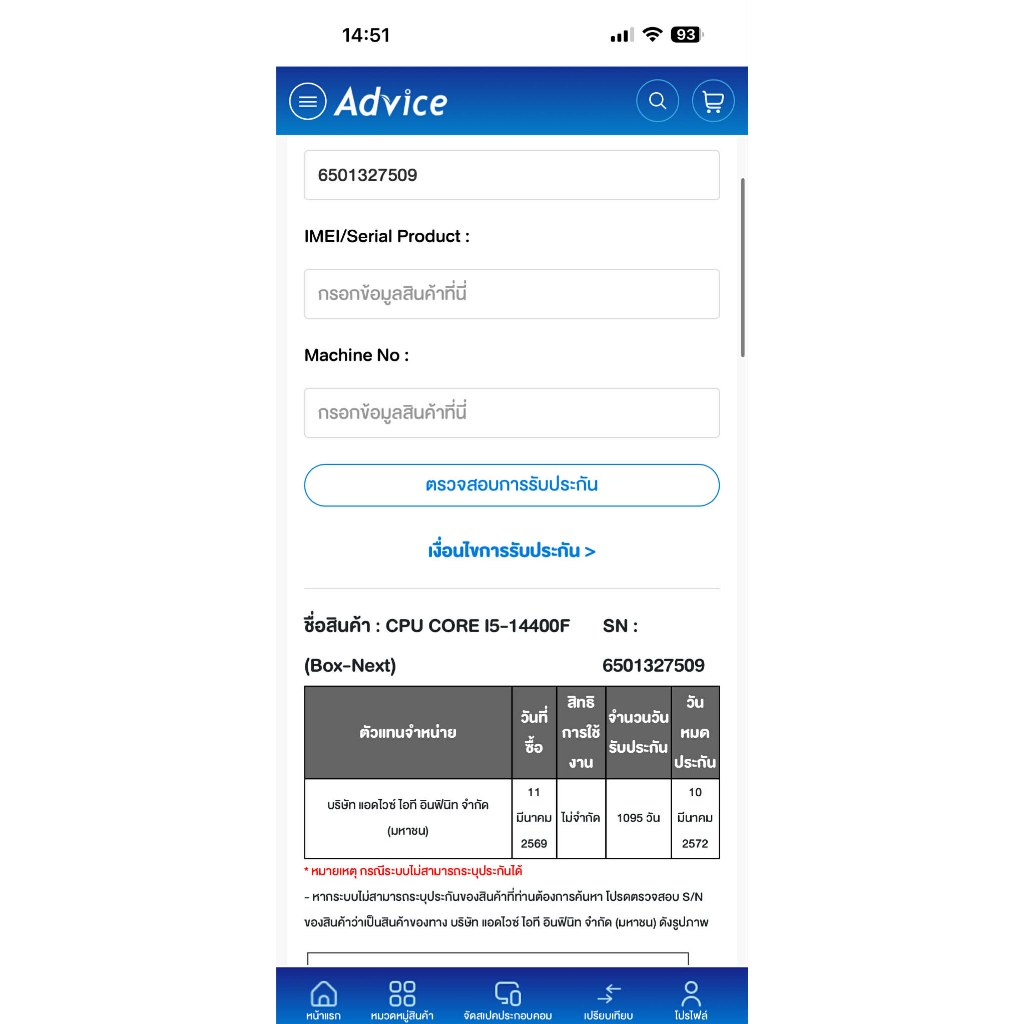Switch to หมวดหมู่สินค้า tab

pyautogui.click(x=402, y=1000)
